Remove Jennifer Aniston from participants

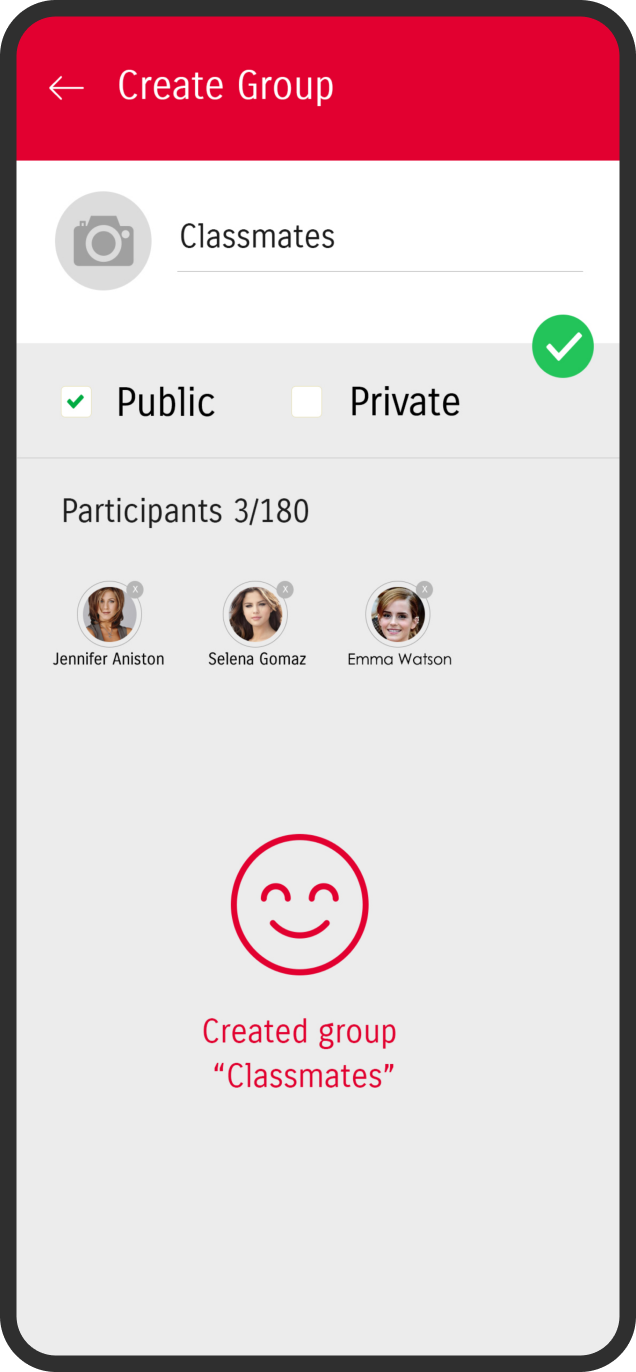(135, 590)
